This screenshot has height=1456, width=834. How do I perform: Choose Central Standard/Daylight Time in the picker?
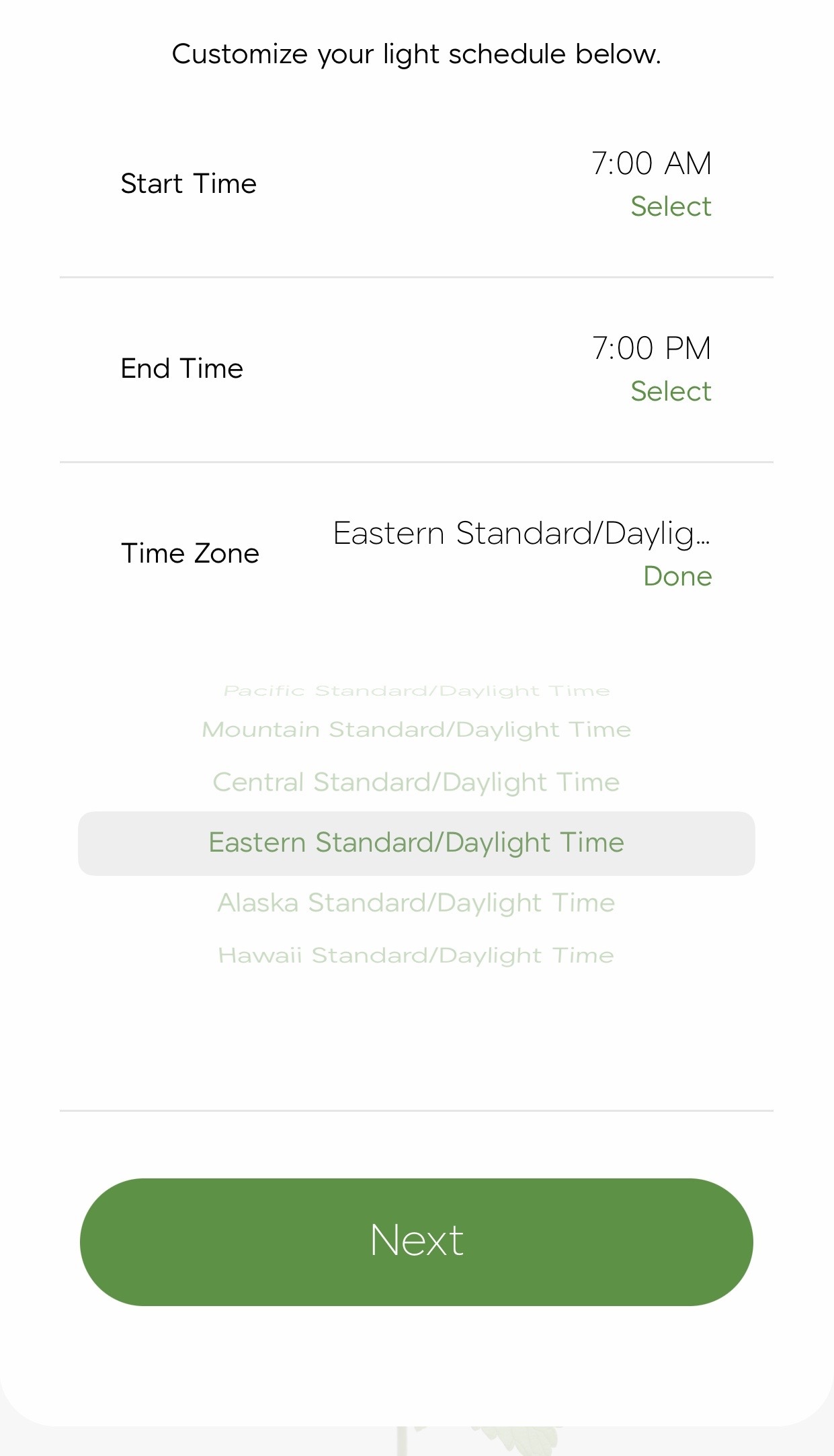click(x=416, y=782)
